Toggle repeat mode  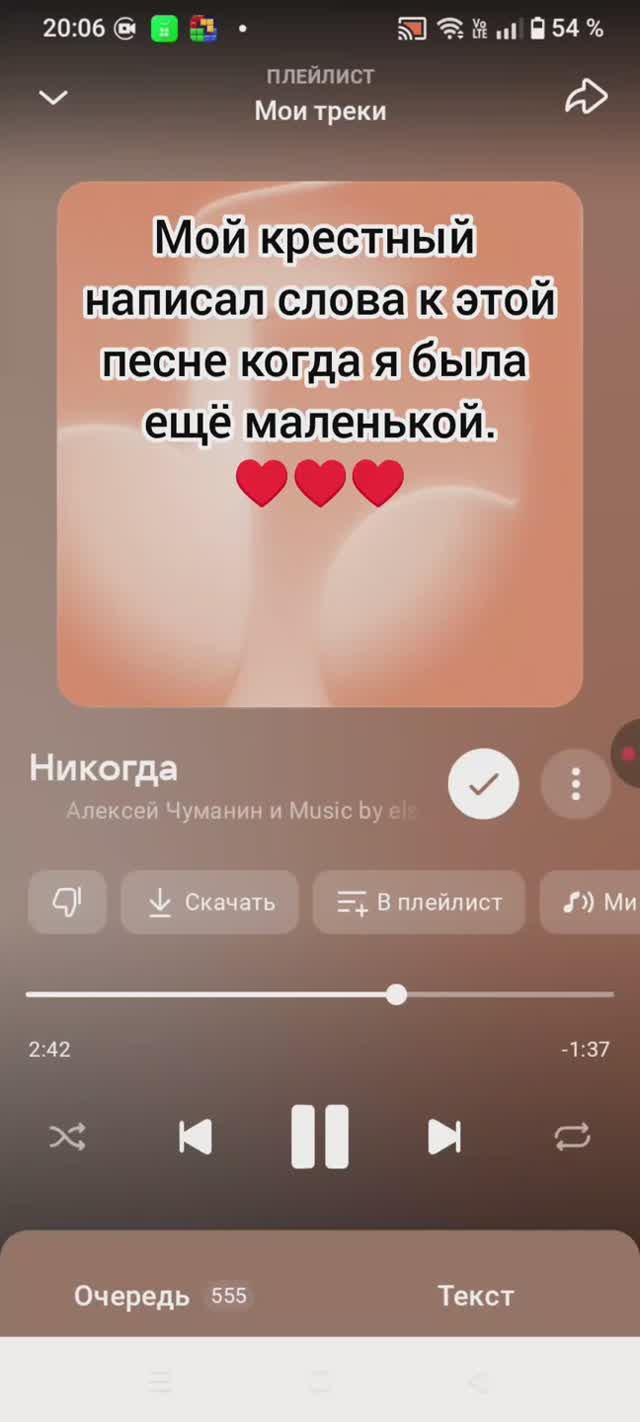point(573,1137)
